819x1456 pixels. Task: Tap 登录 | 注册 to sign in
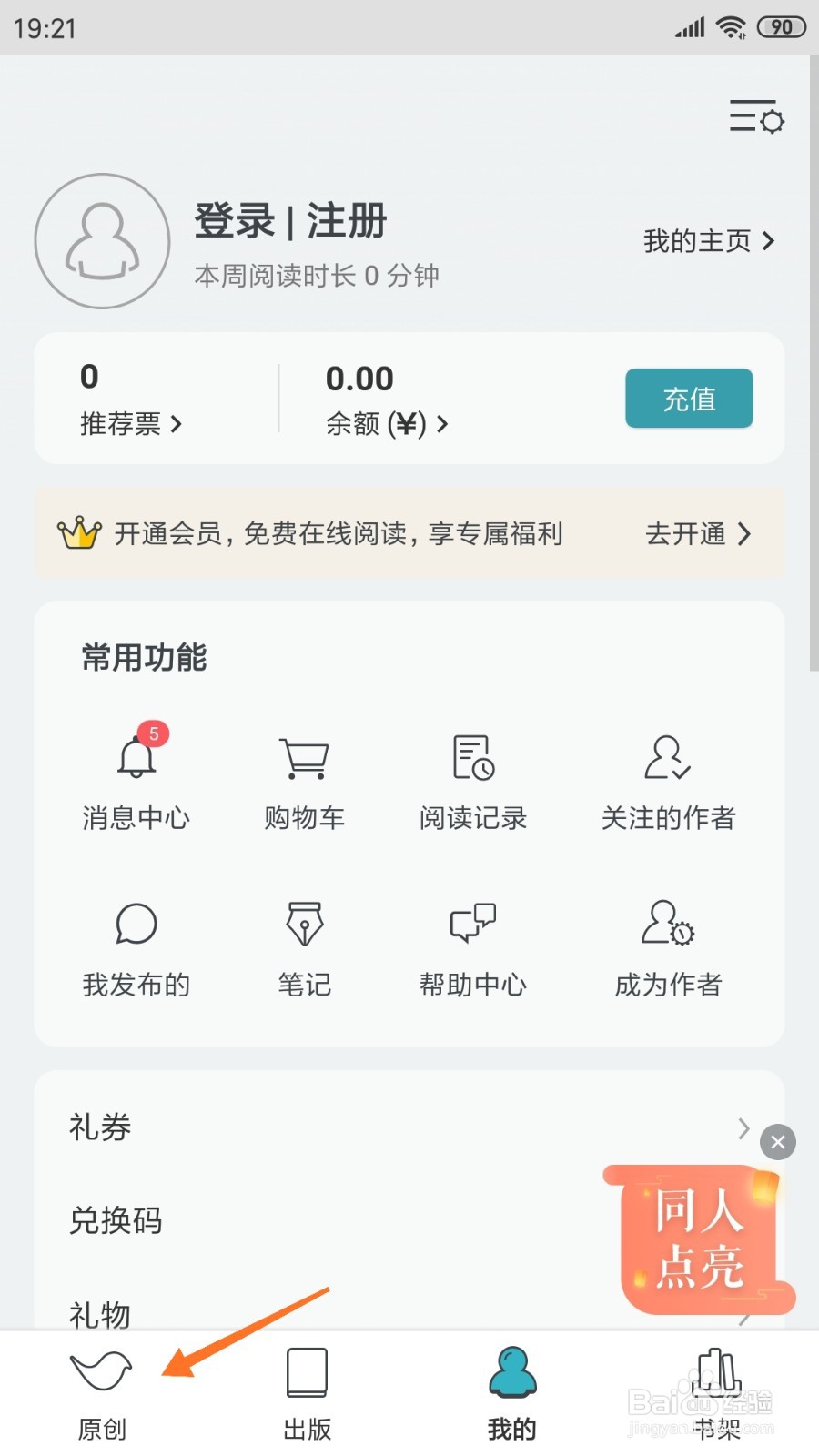[290, 221]
